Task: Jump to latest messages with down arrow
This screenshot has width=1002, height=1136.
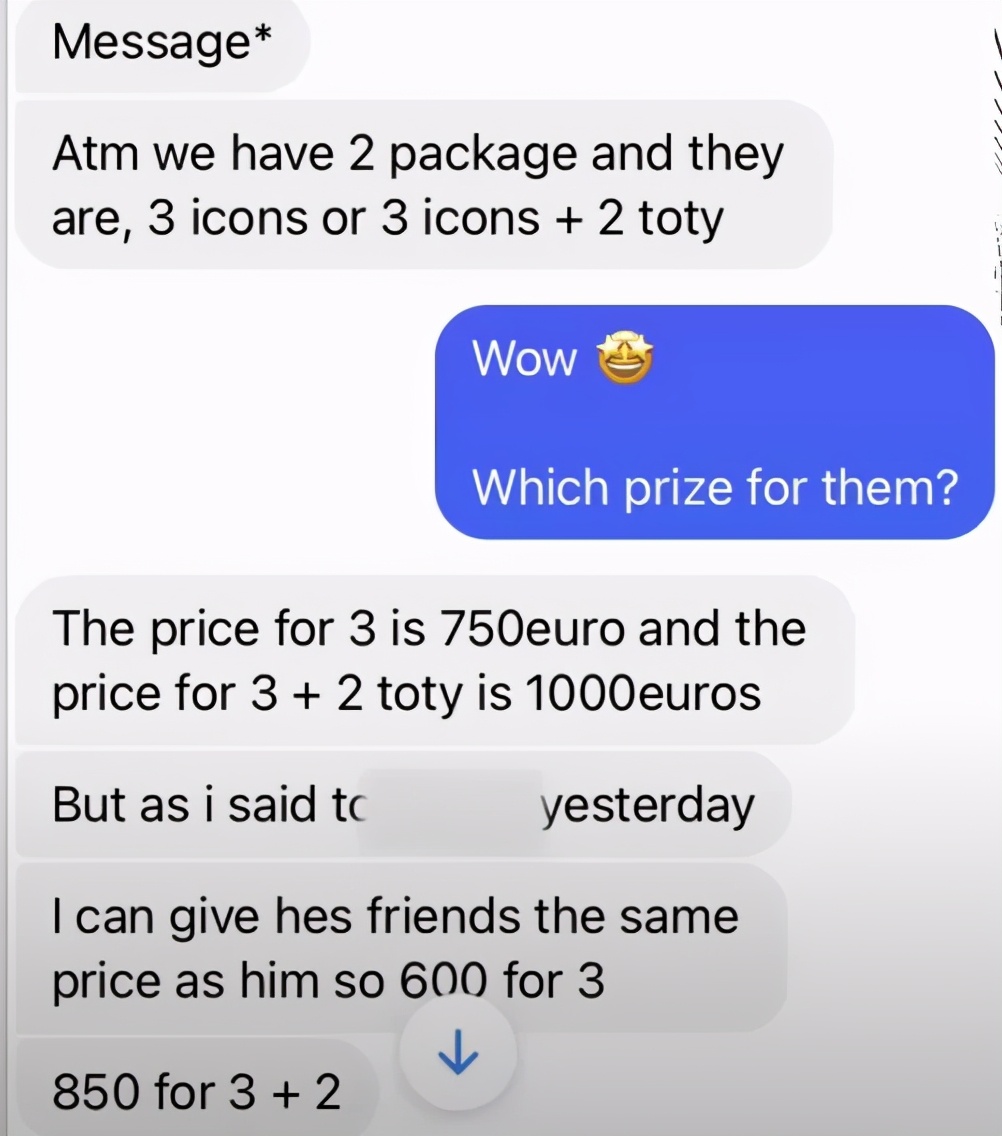Action: tap(458, 1053)
